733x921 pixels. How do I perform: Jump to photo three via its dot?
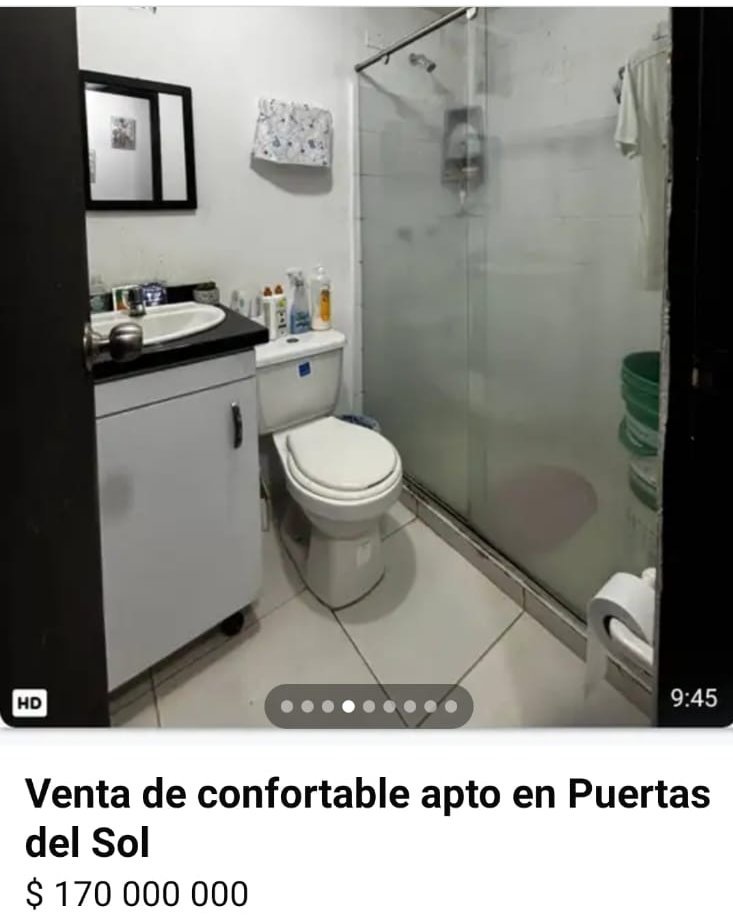[327, 706]
